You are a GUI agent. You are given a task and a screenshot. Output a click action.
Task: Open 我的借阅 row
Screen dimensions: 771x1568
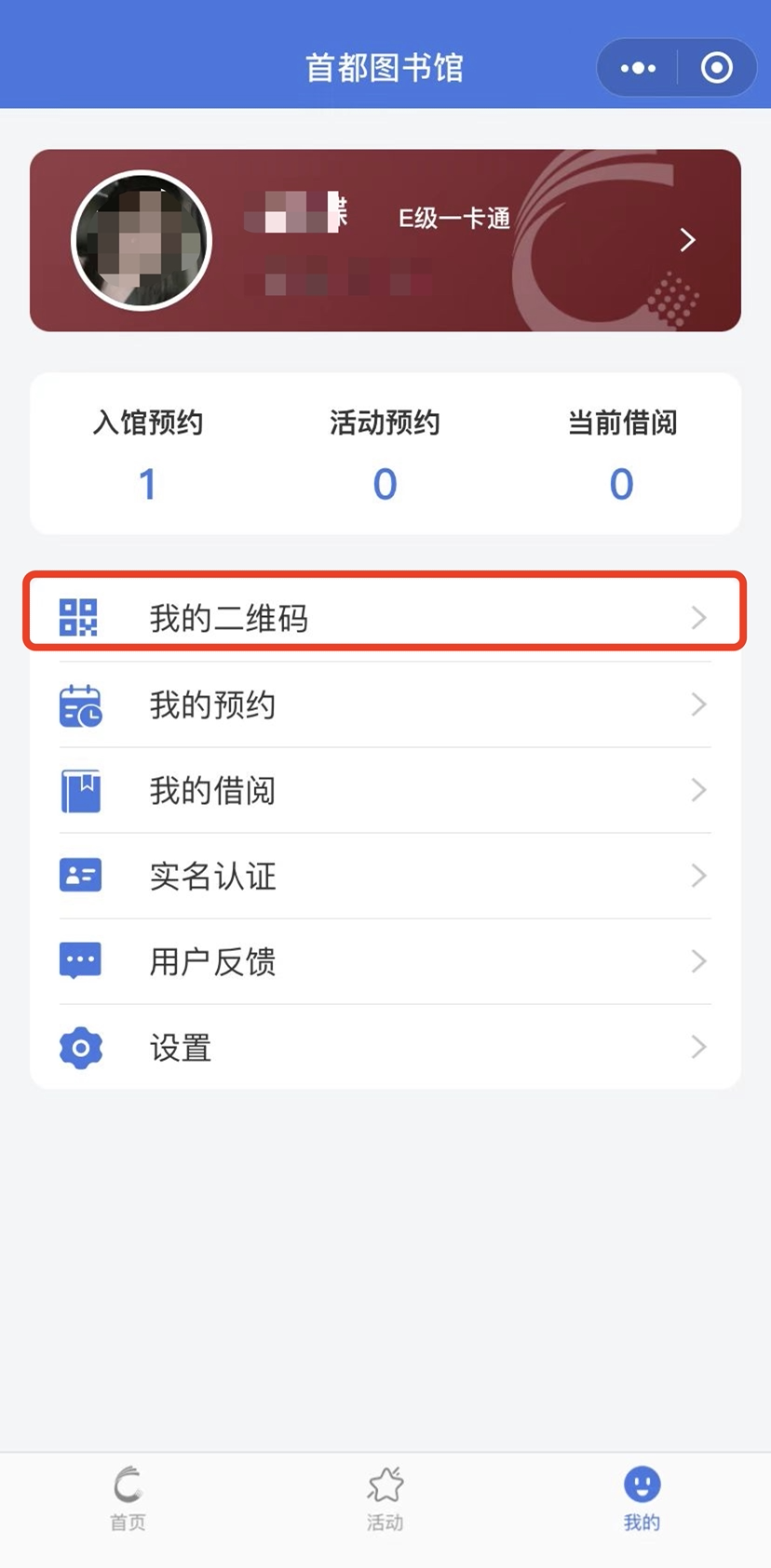coord(385,790)
